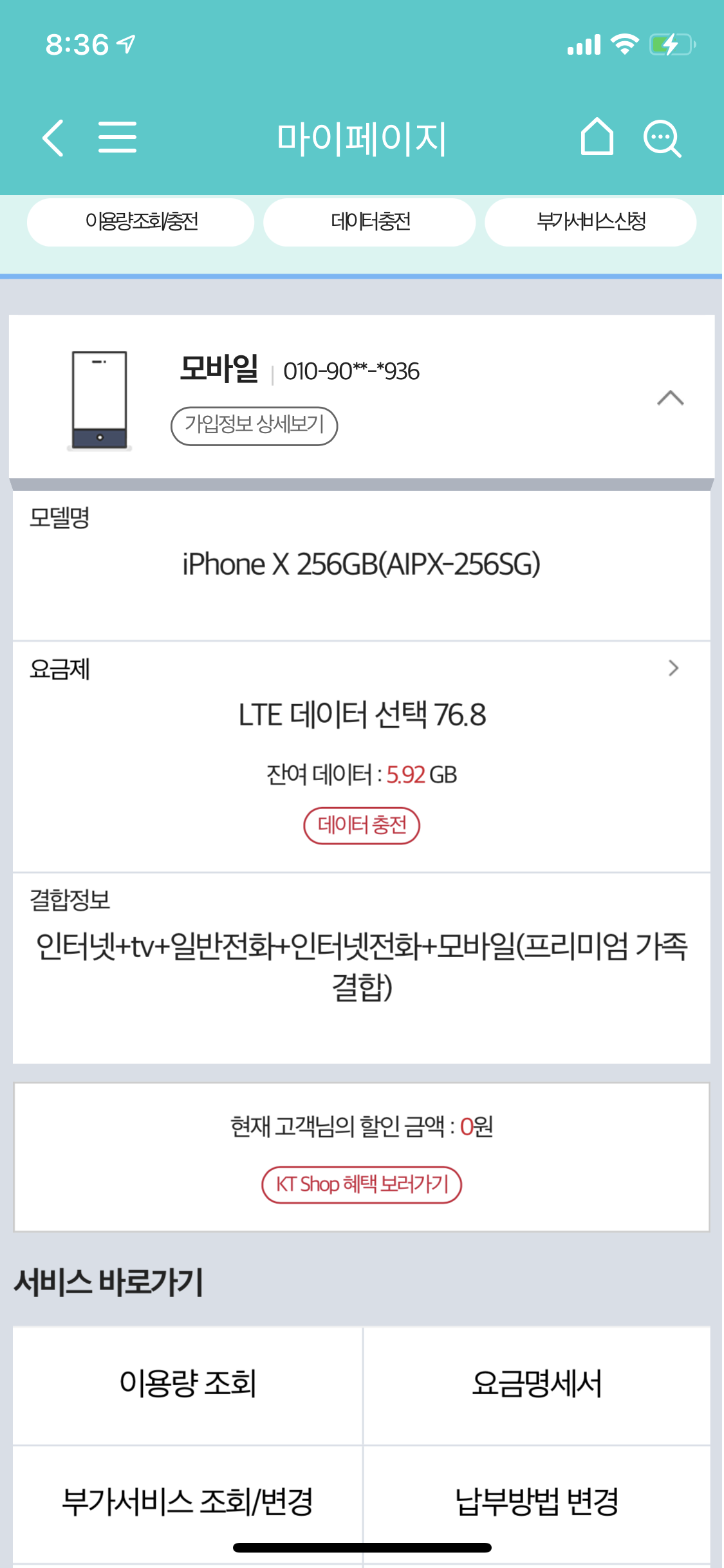Open the chat search icon

(662, 138)
